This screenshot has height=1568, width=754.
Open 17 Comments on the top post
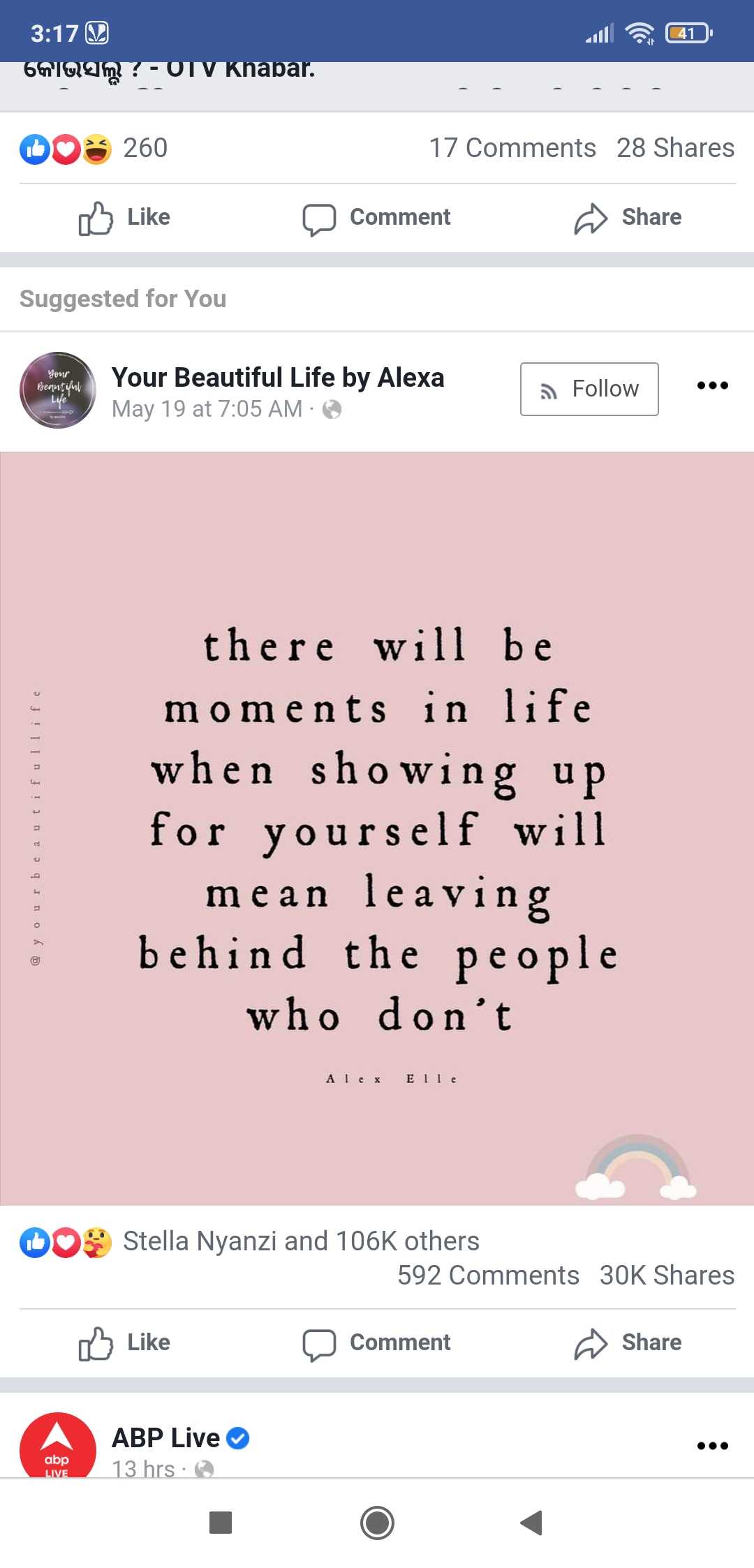tap(512, 148)
